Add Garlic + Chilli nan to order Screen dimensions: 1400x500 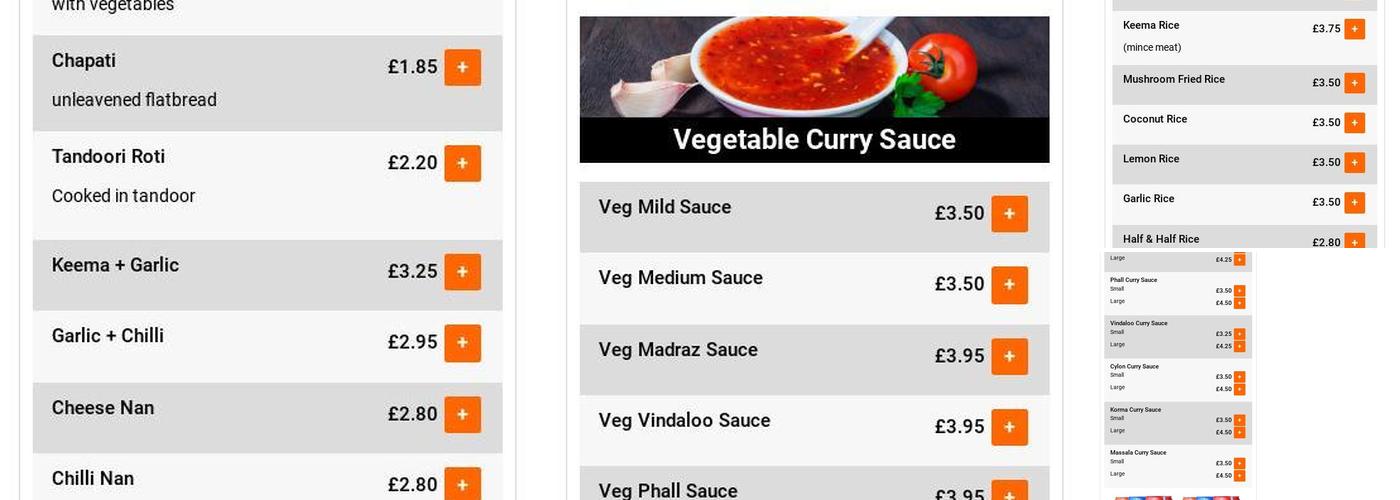(462, 343)
